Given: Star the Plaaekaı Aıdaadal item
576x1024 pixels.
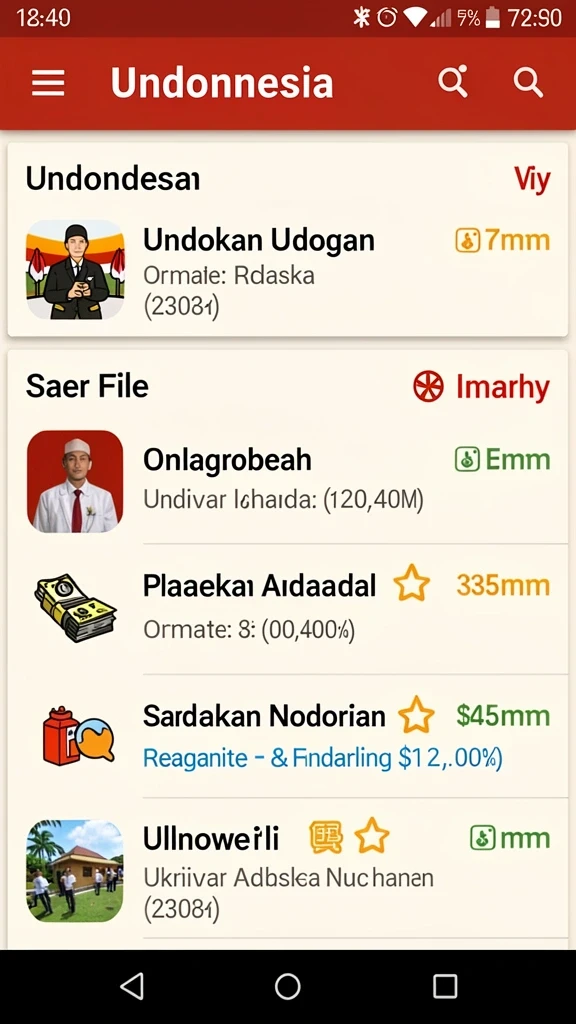Looking at the screenshot, I should point(412,584).
